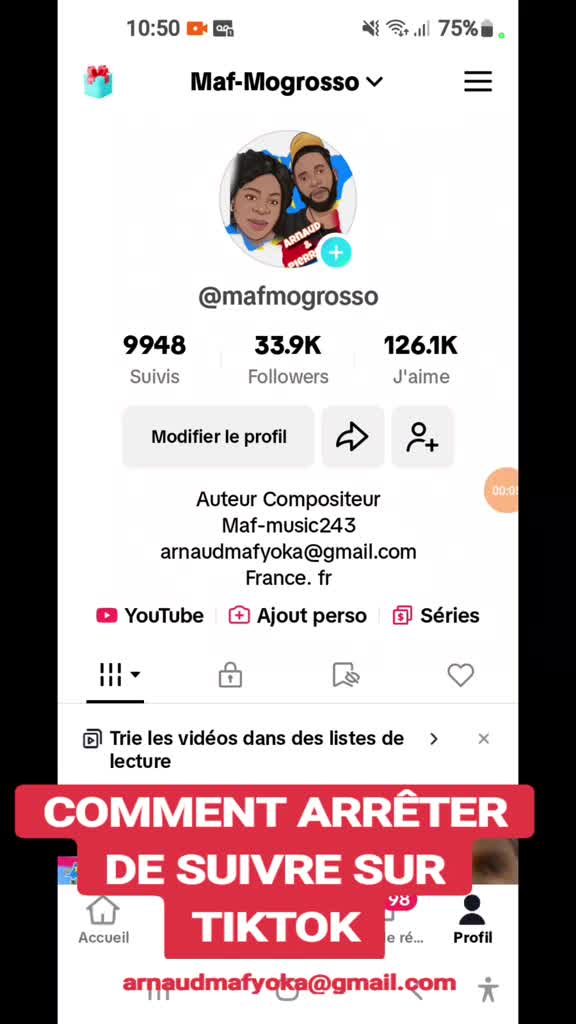Open the add friends button

(x=422, y=437)
